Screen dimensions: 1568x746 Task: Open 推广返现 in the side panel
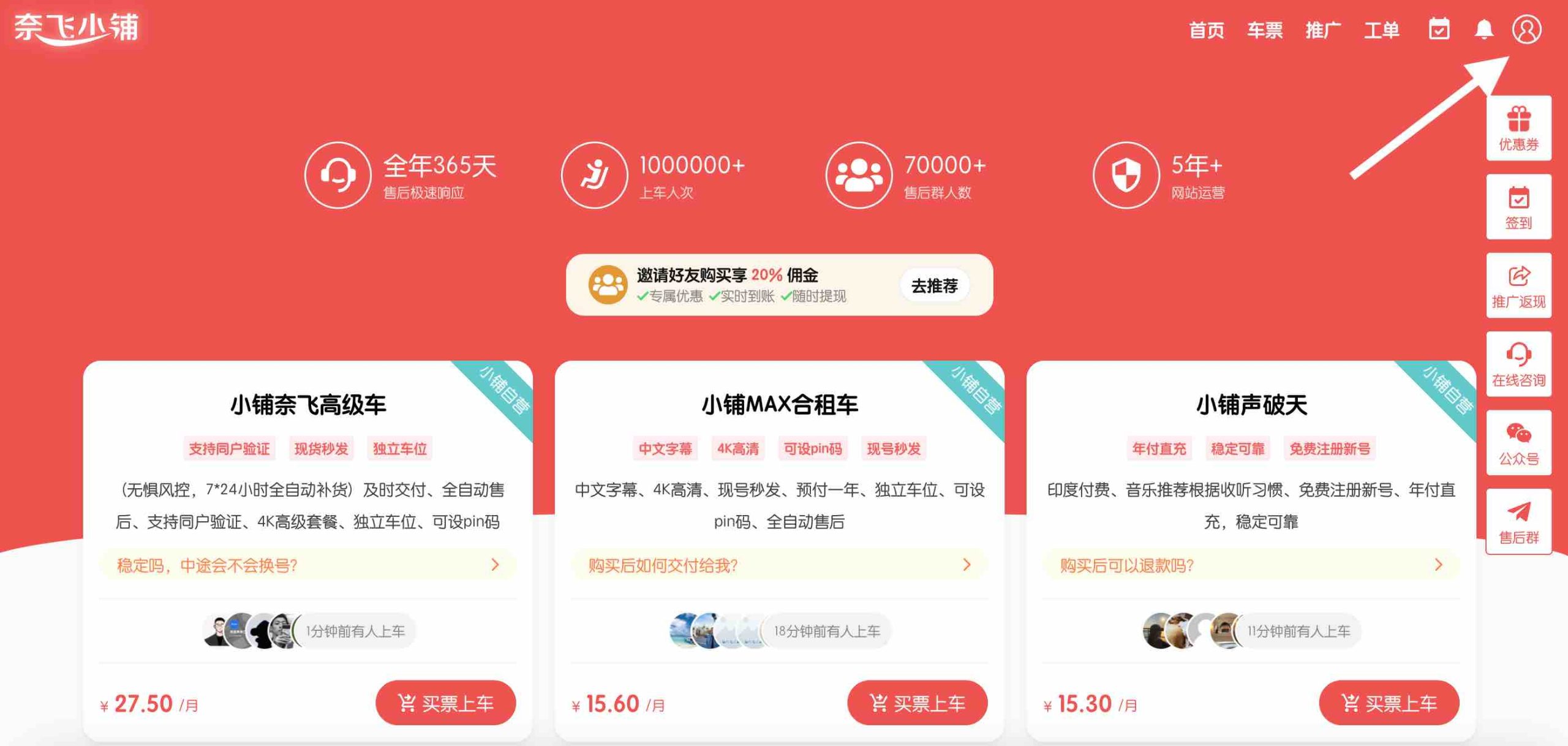click(x=1518, y=285)
